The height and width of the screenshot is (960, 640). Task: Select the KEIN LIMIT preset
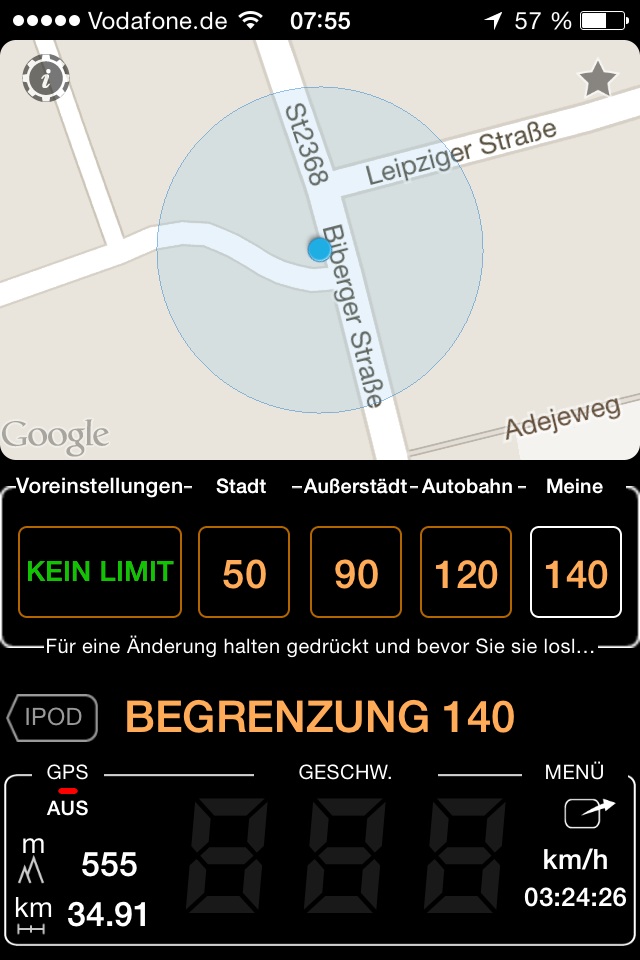tap(100, 572)
